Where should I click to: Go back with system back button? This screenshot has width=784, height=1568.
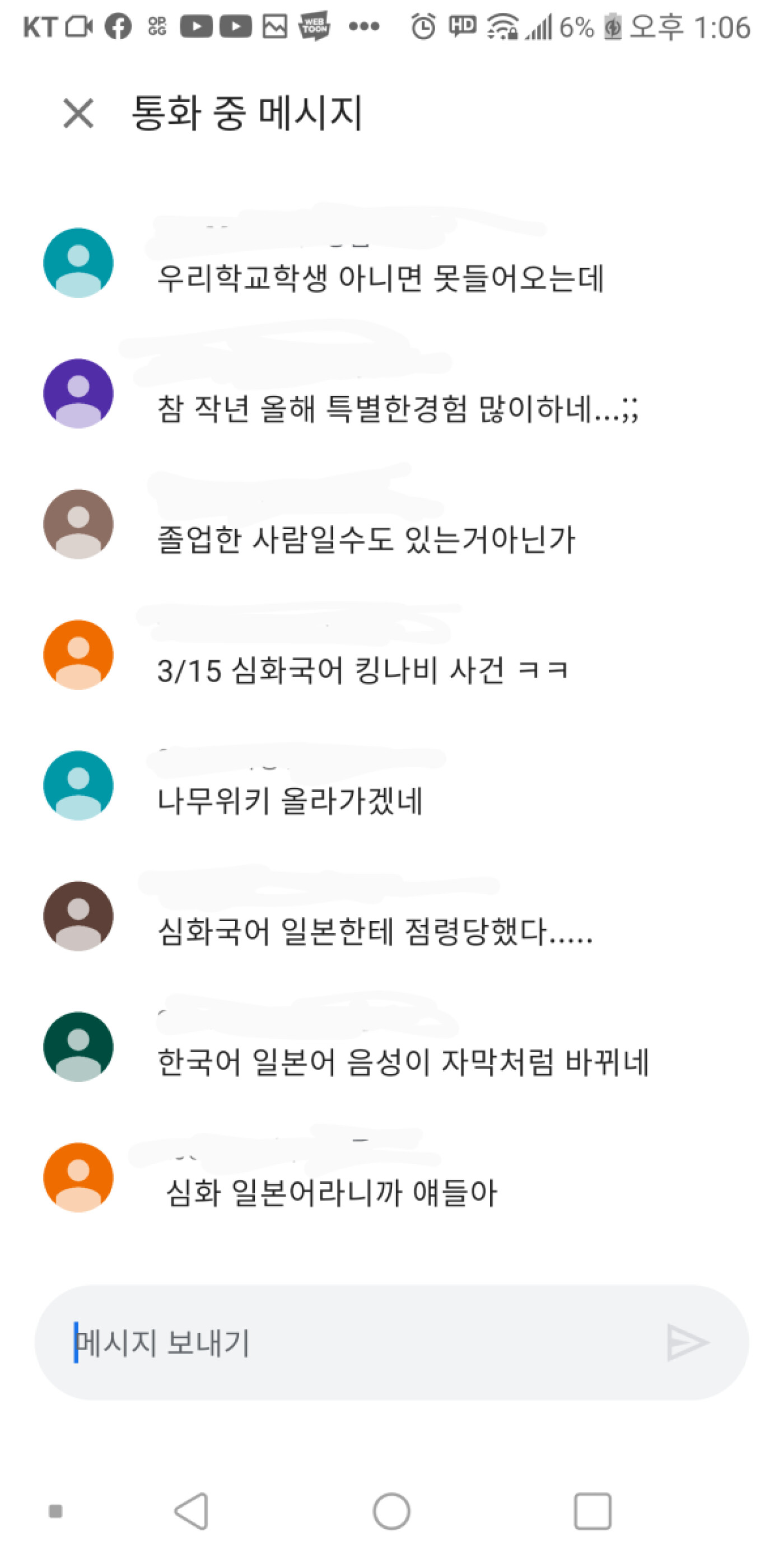tap(192, 1511)
